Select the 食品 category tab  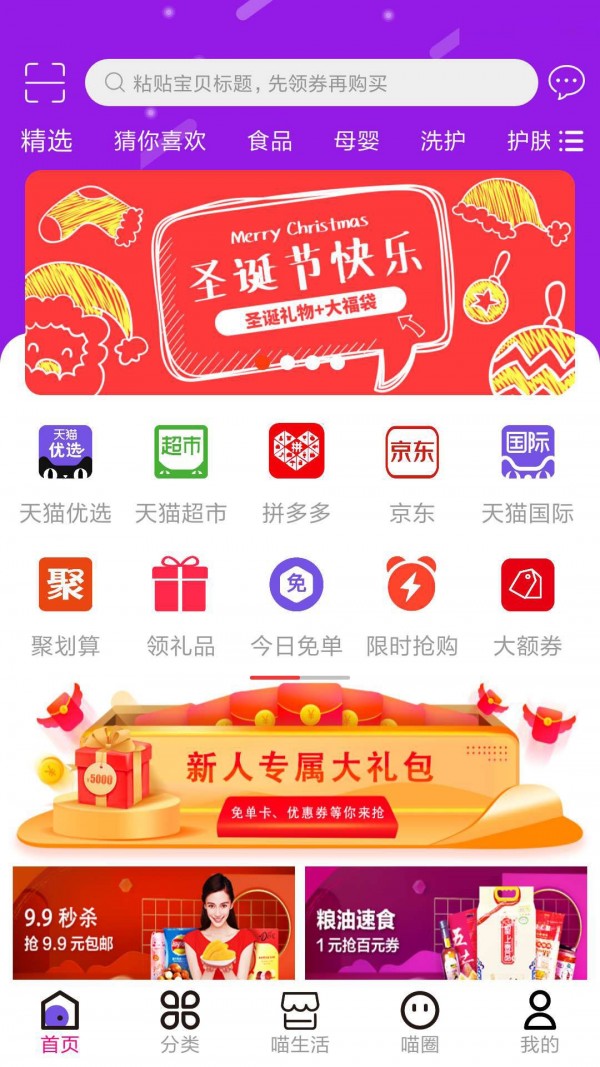(270, 141)
